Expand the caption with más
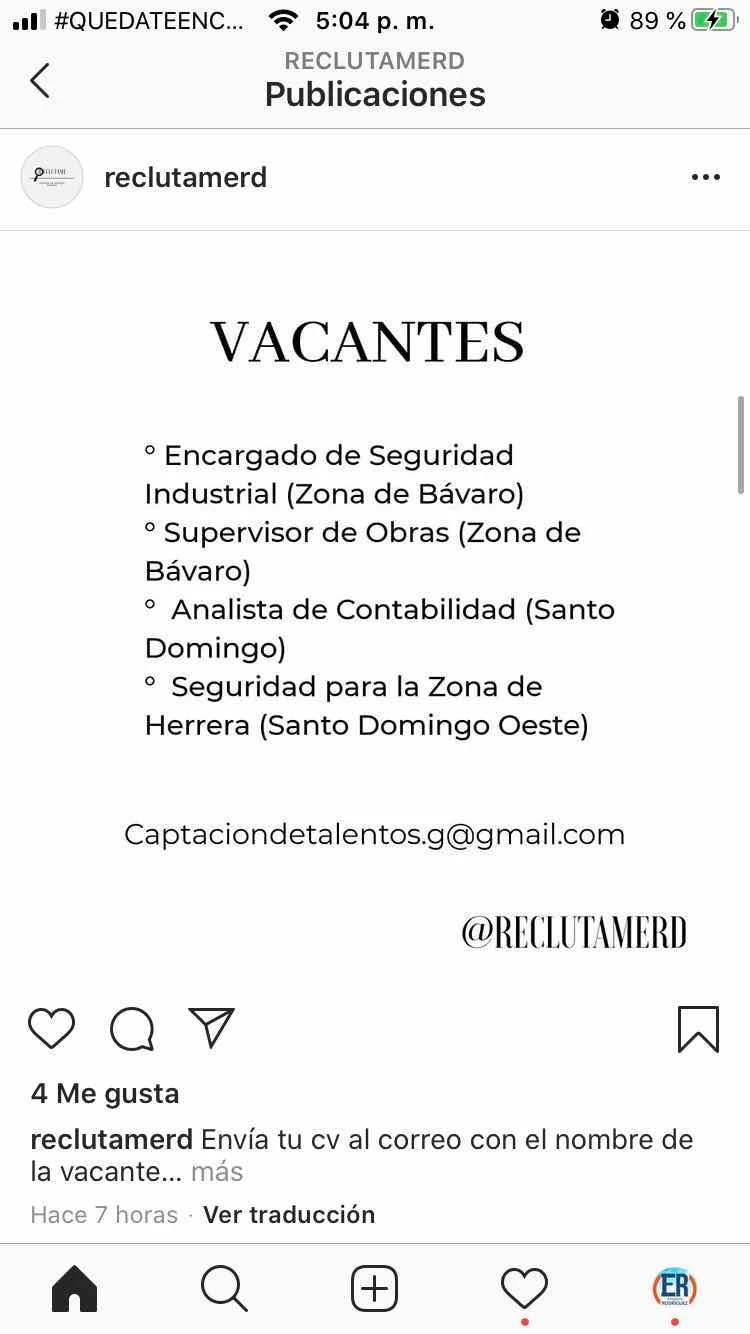750x1334 pixels. tap(217, 1171)
